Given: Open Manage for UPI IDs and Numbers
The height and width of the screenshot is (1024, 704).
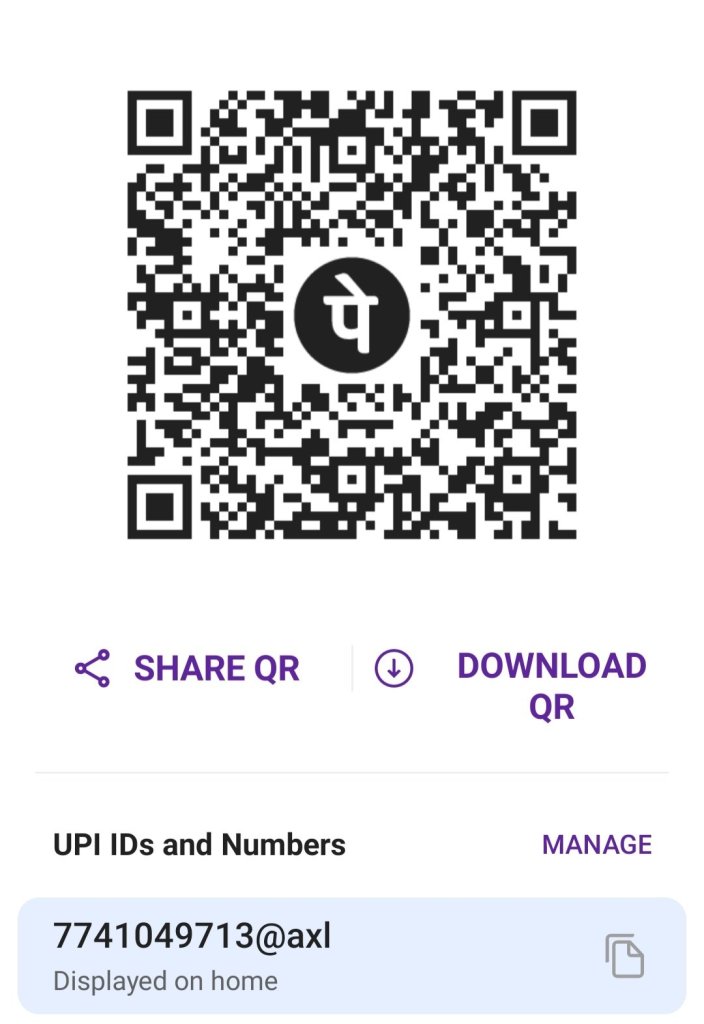Looking at the screenshot, I should [596, 844].
